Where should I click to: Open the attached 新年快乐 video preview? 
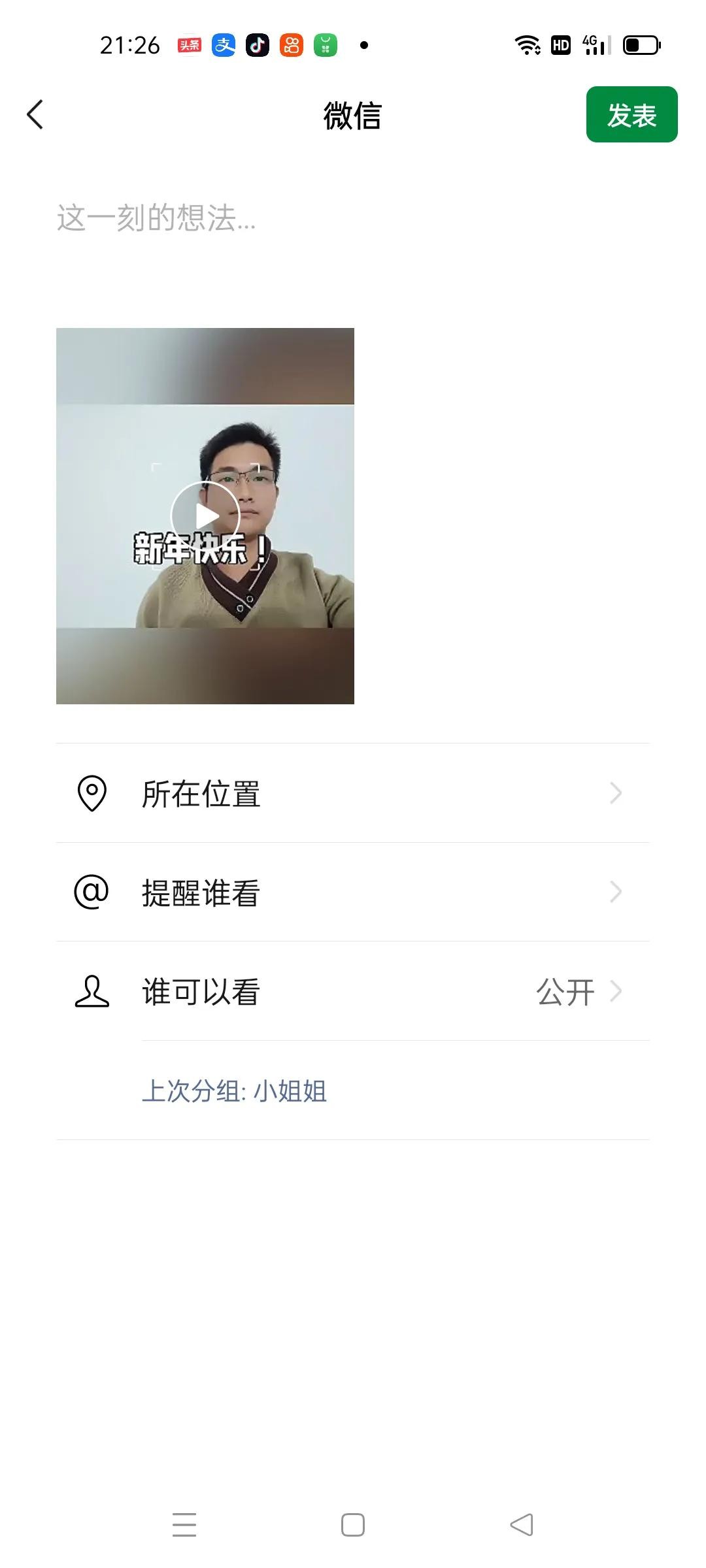205,516
